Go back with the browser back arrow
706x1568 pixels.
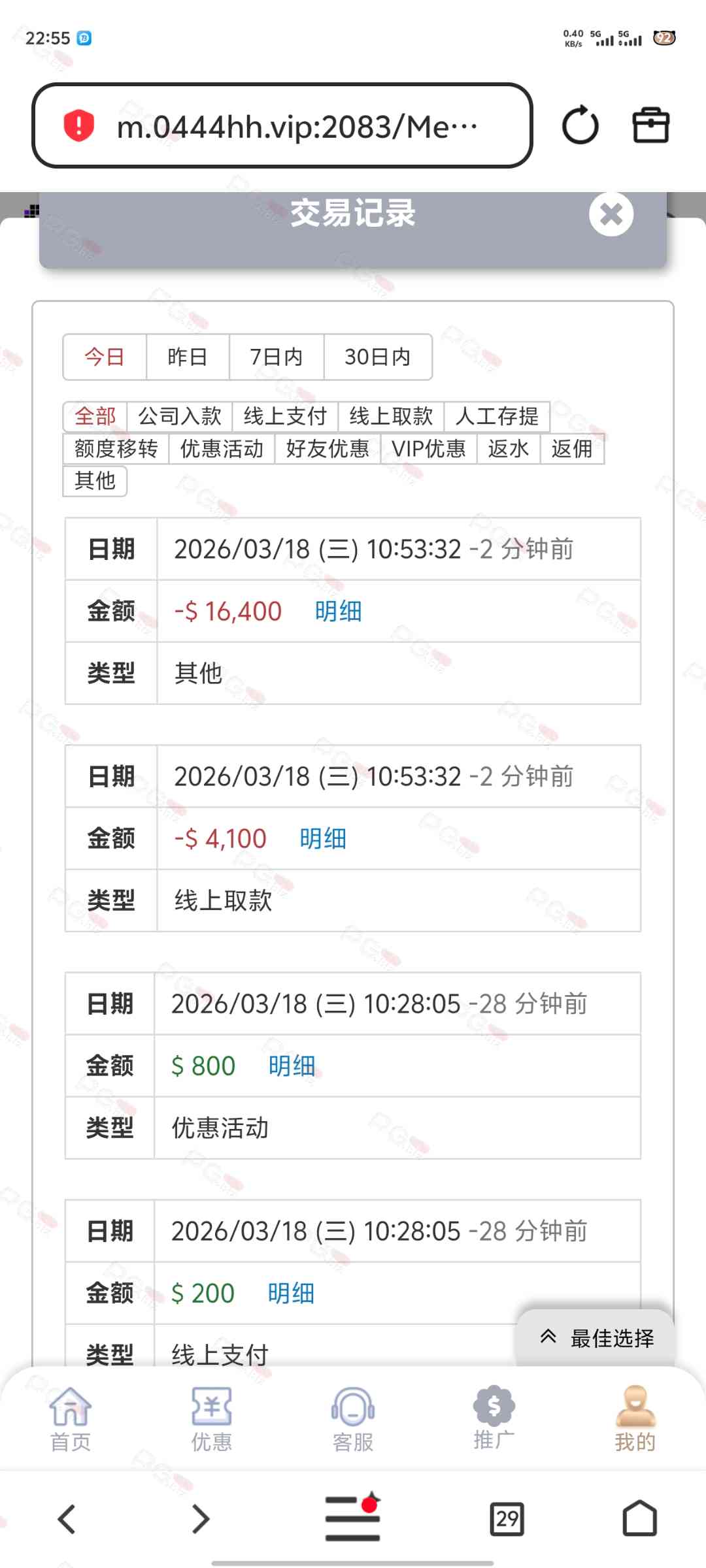67,1518
